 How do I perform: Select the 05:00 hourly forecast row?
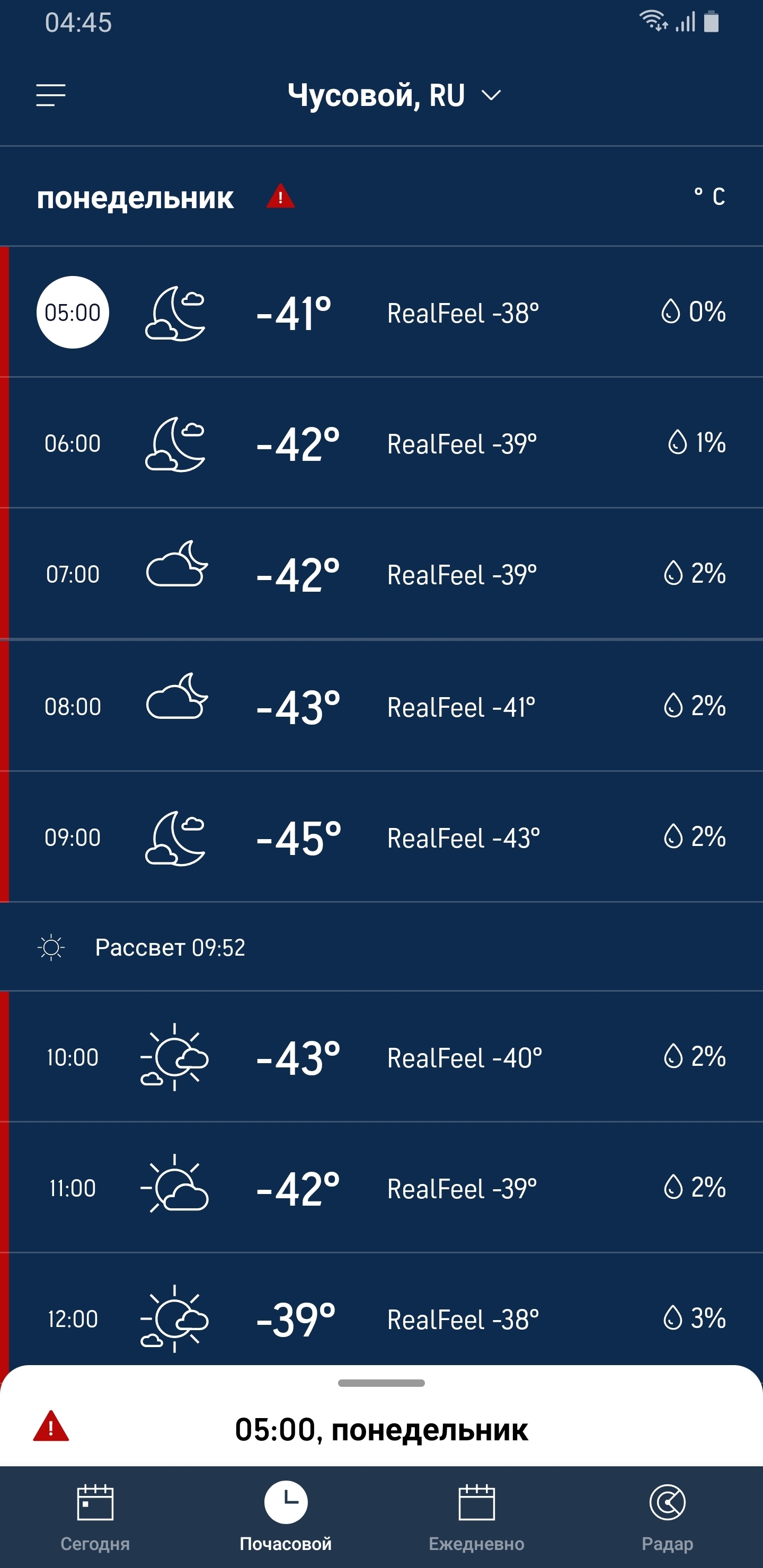(381, 312)
